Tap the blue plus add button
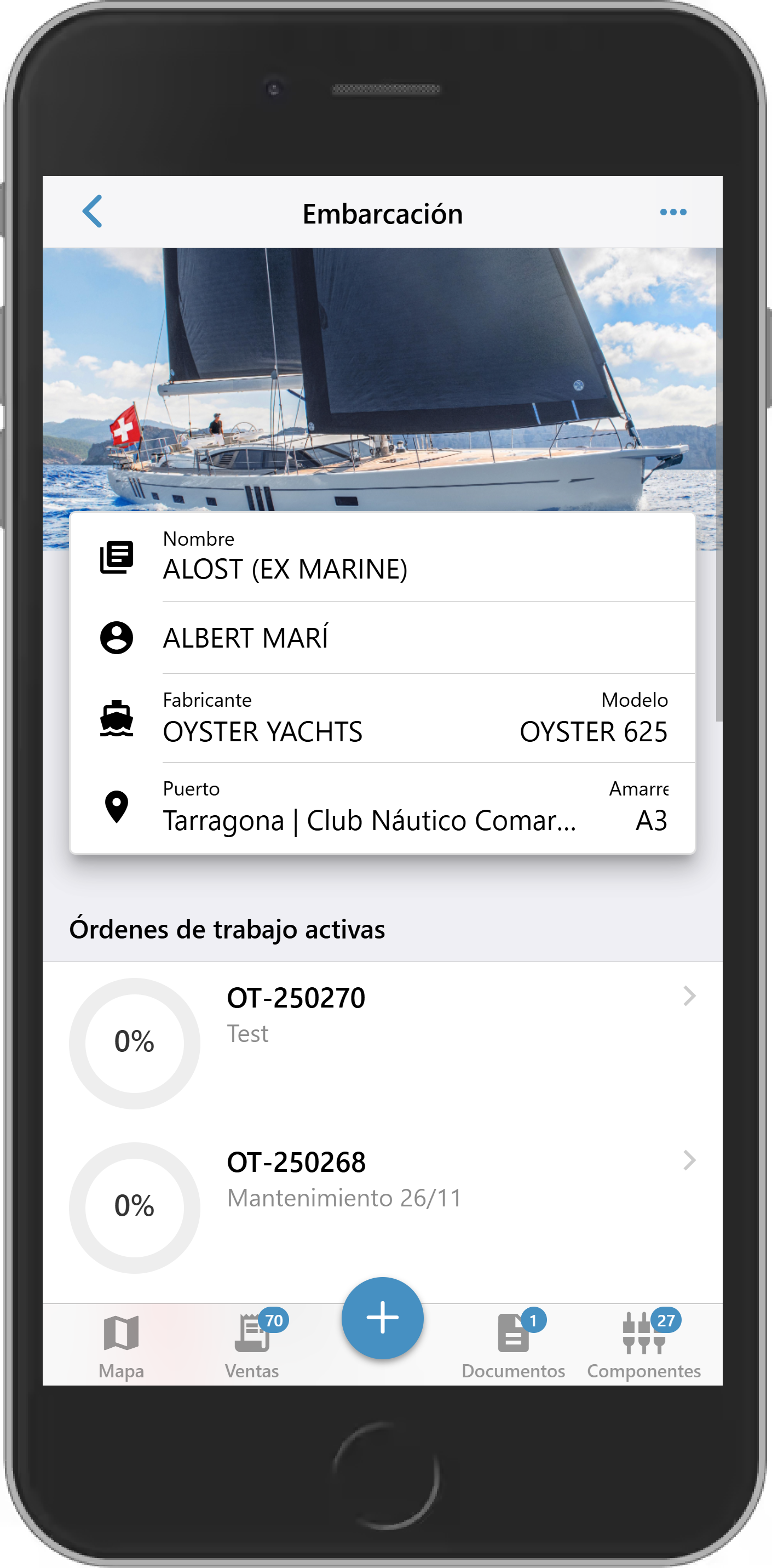 pyautogui.click(x=382, y=1318)
